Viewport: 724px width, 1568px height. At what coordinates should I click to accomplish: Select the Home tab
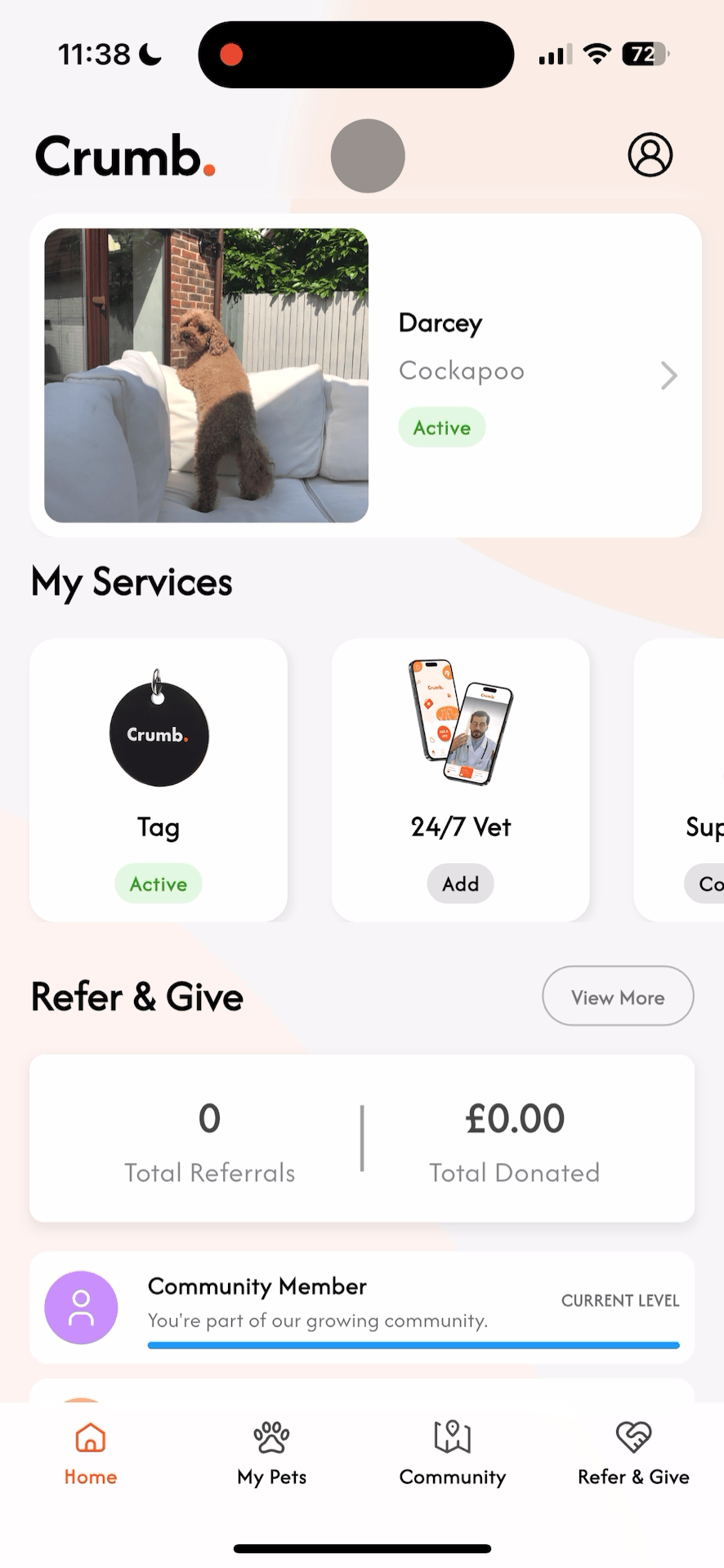91,1454
